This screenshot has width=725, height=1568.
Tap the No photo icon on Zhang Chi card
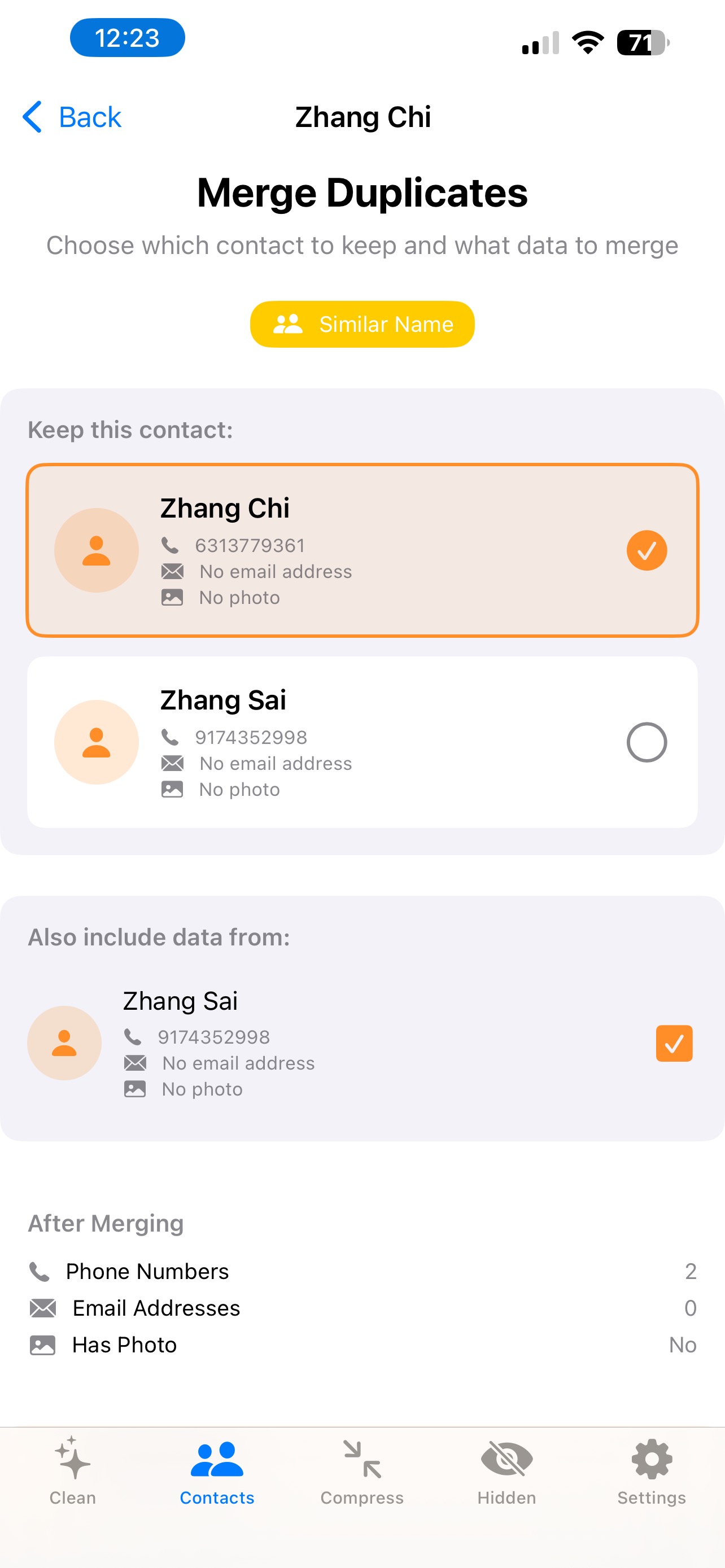(172, 597)
